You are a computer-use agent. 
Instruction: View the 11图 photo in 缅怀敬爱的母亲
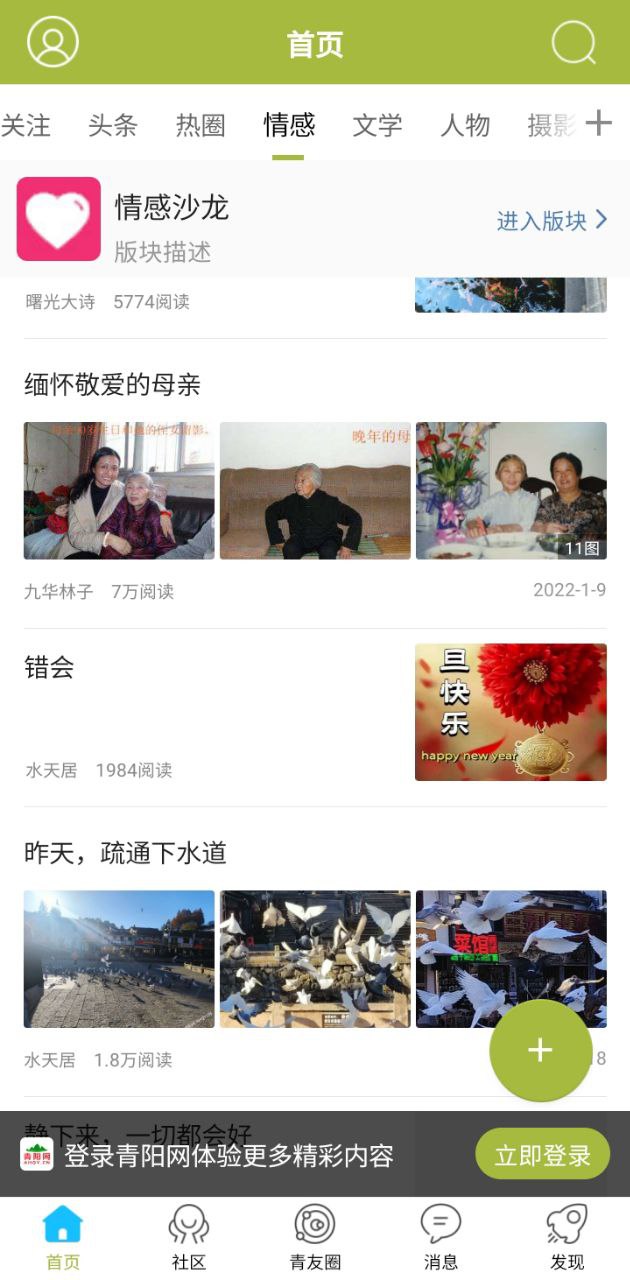point(511,490)
